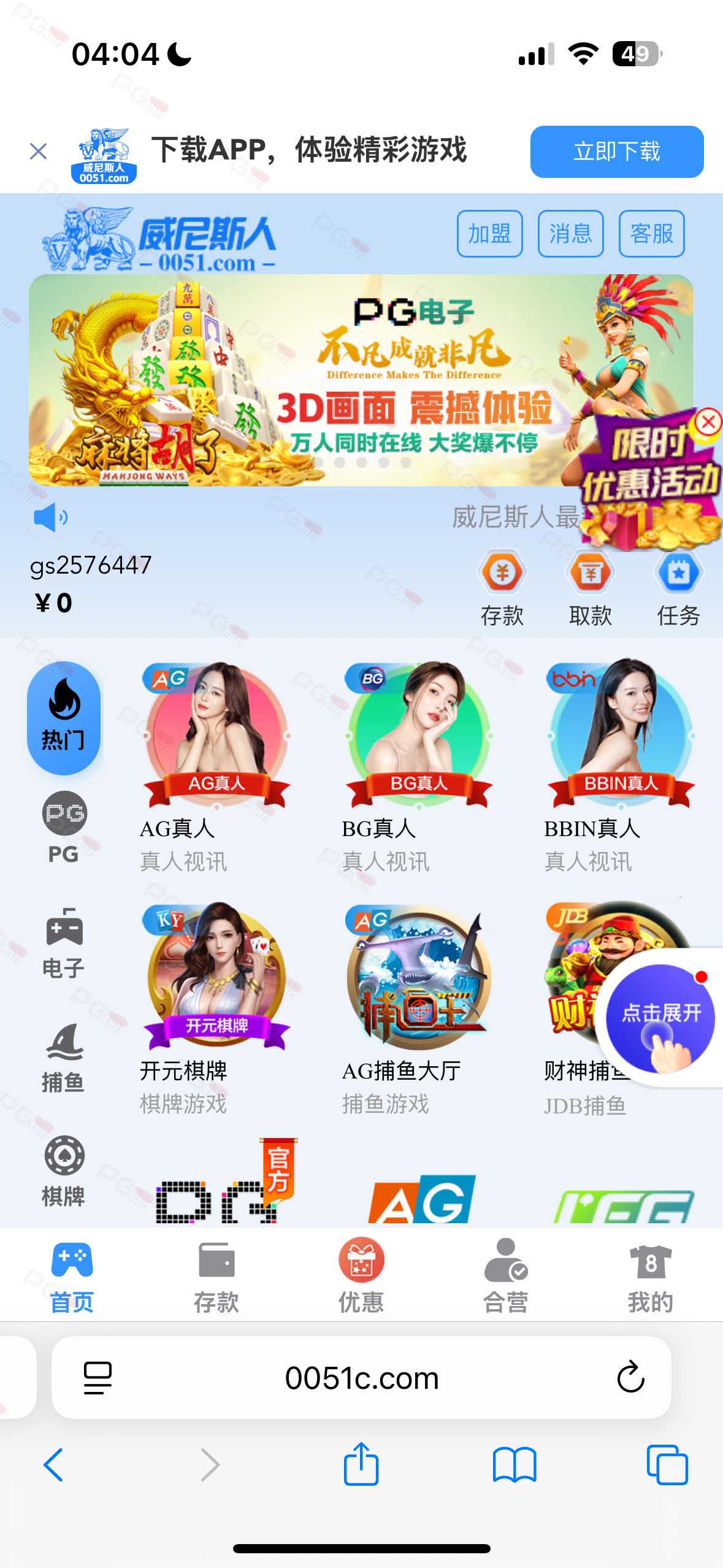Launch 开元棋牌 game
The image size is (723, 1568).
coord(216,1009)
